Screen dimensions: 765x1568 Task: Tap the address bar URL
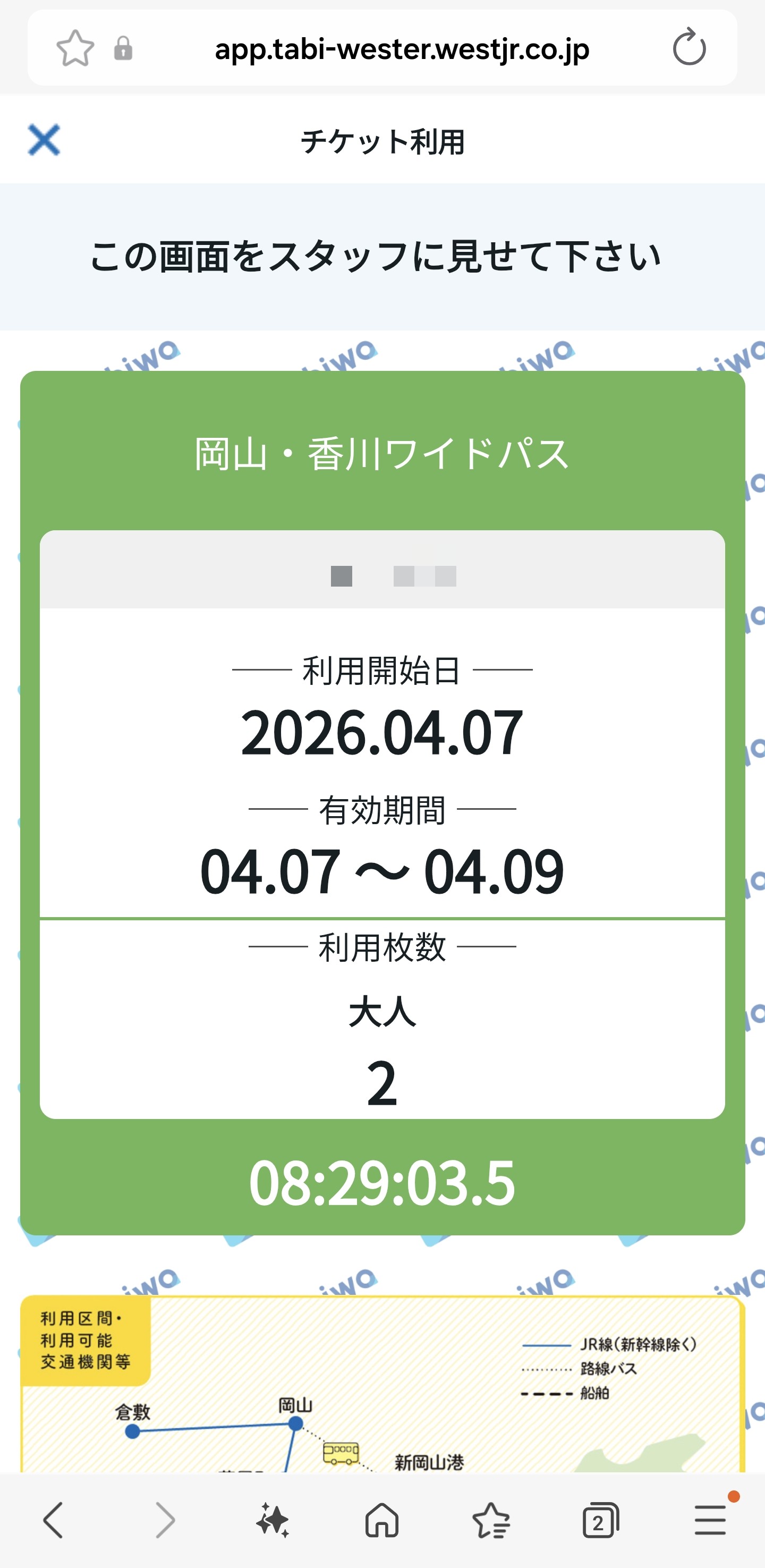coord(402,49)
